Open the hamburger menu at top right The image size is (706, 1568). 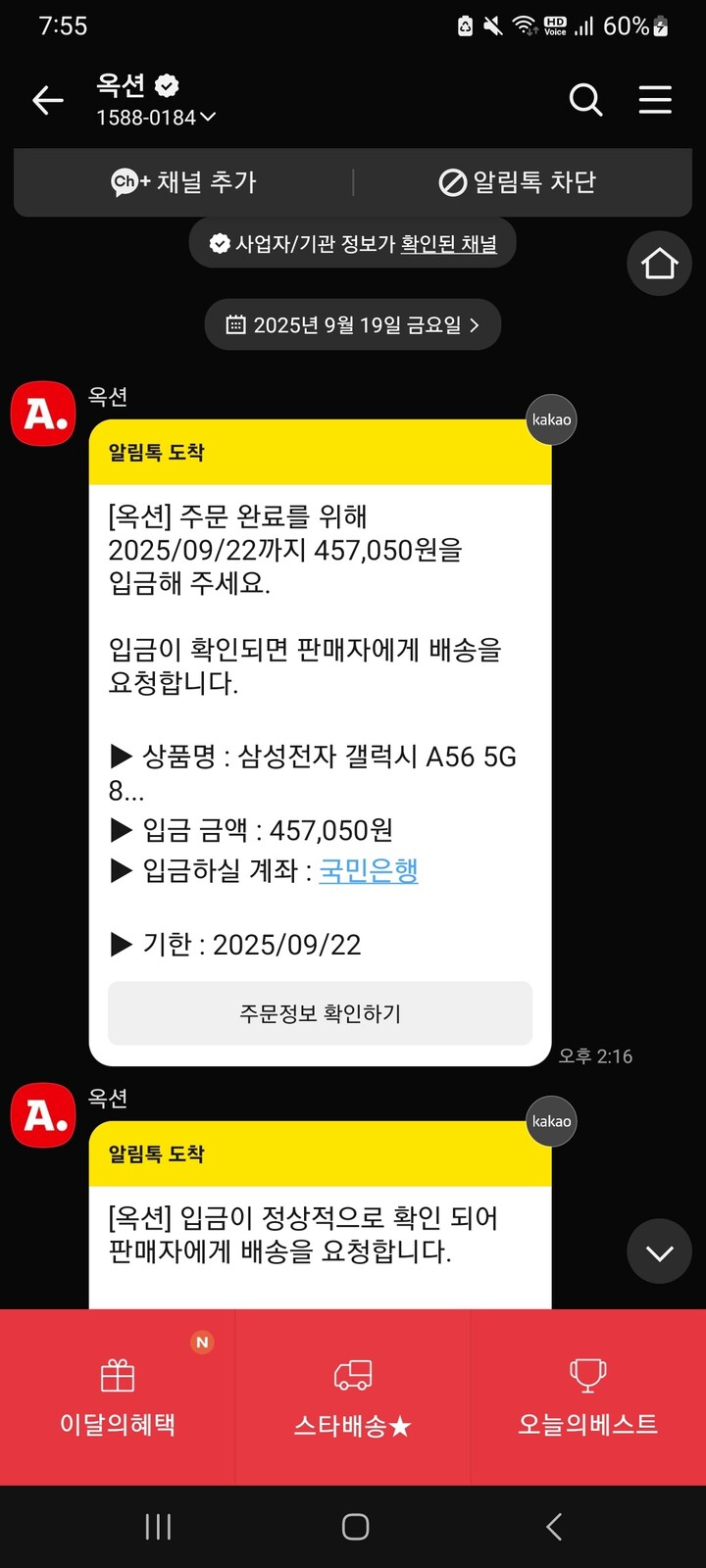coord(654,99)
